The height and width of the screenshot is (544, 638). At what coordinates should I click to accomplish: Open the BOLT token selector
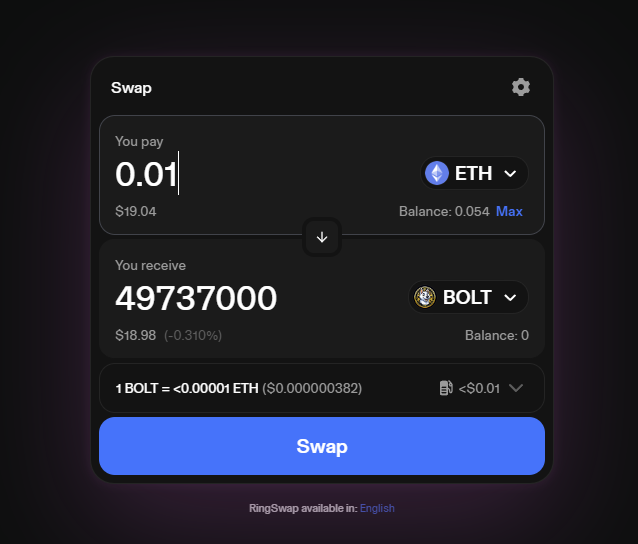click(x=468, y=297)
